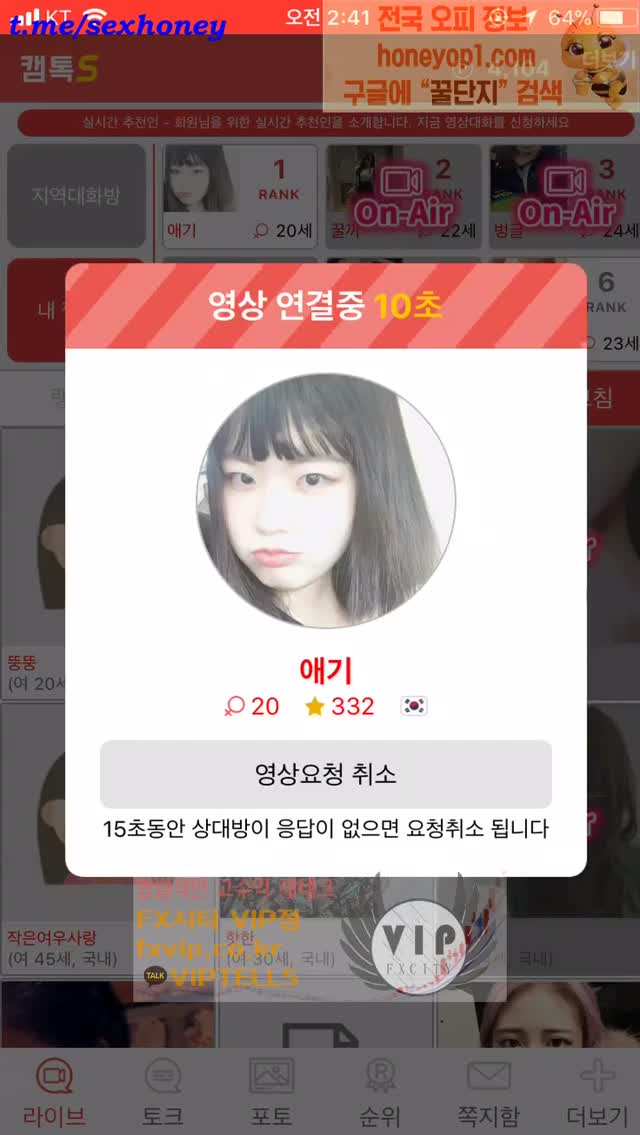The width and height of the screenshot is (640, 1135).
Task: Cancel the video request (영상요청 취소)
Action: tap(325, 774)
